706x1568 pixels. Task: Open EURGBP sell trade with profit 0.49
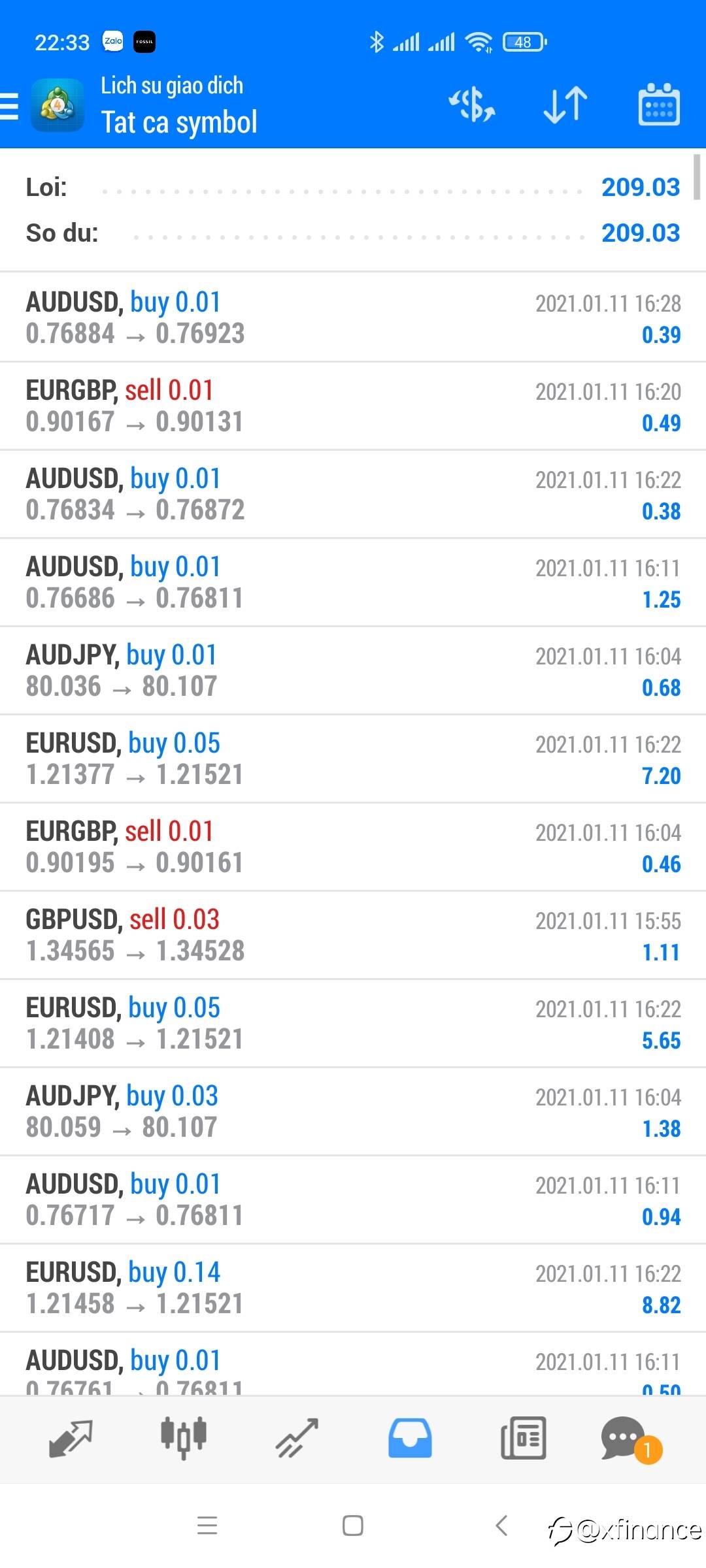[353, 406]
